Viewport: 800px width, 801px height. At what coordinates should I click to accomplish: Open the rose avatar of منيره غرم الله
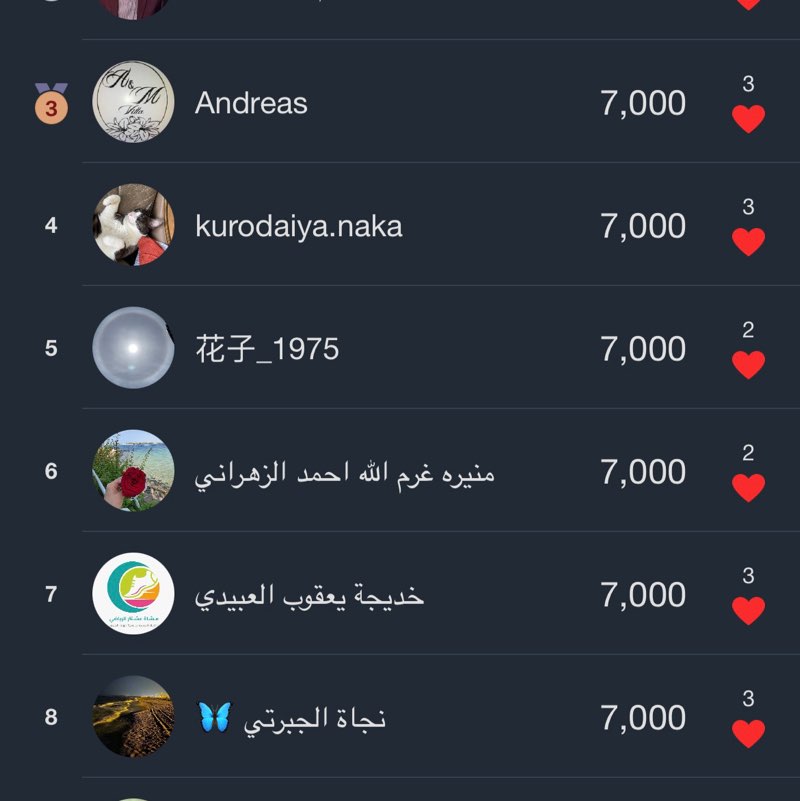pyautogui.click(x=133, y=471)
